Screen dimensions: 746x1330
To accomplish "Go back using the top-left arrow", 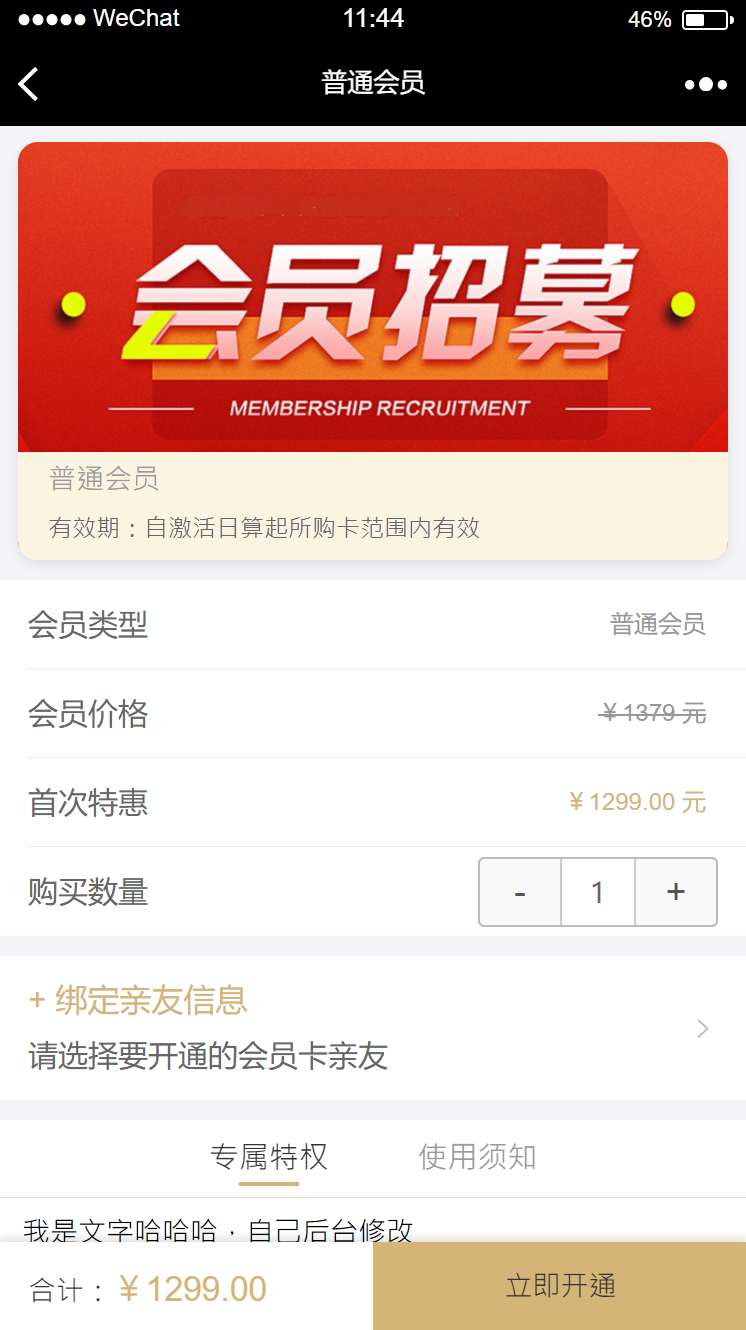I will click(x=28, y=84).
